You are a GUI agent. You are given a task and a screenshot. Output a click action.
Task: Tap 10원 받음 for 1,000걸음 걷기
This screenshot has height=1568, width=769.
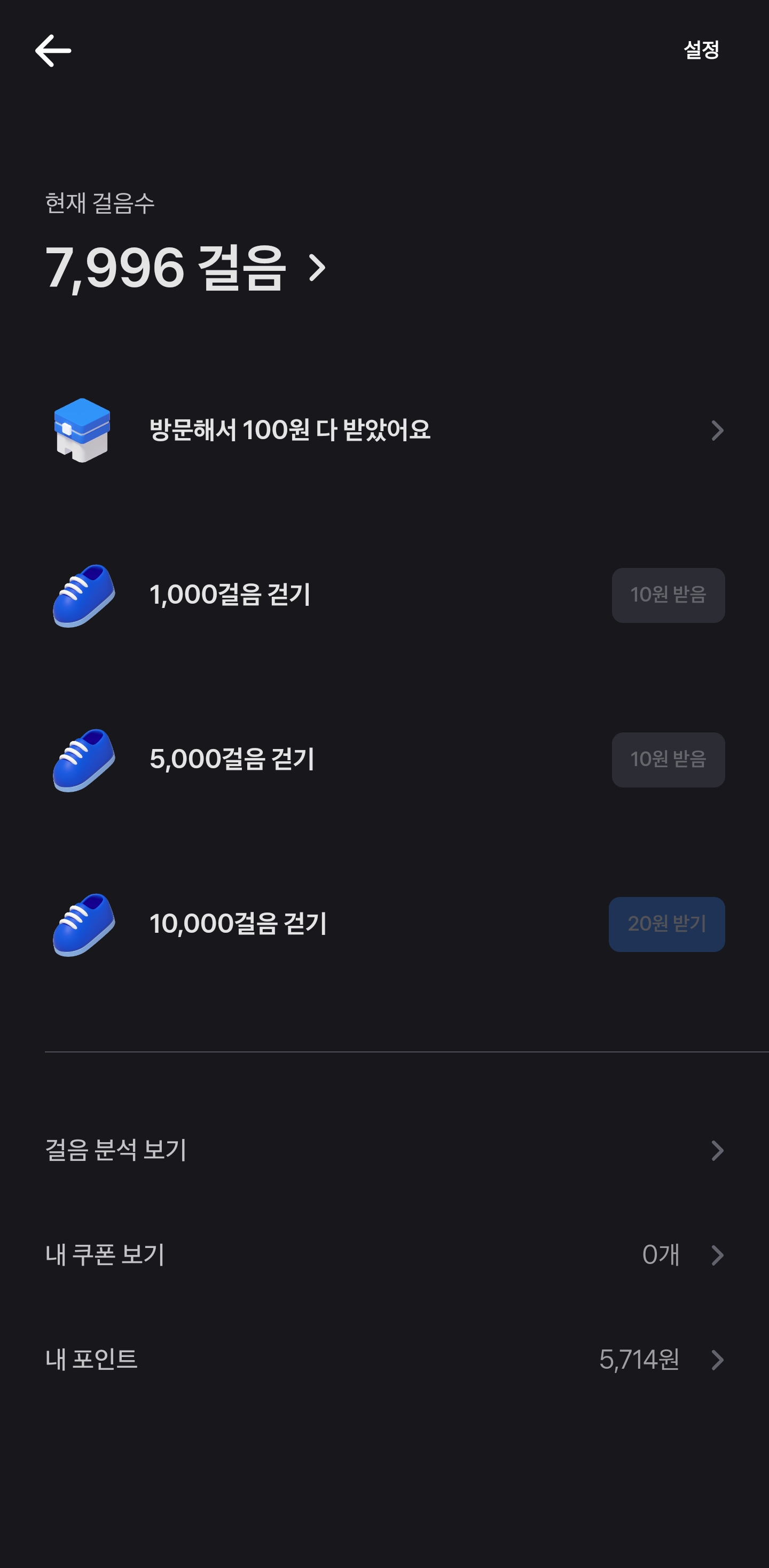(668, 595)
